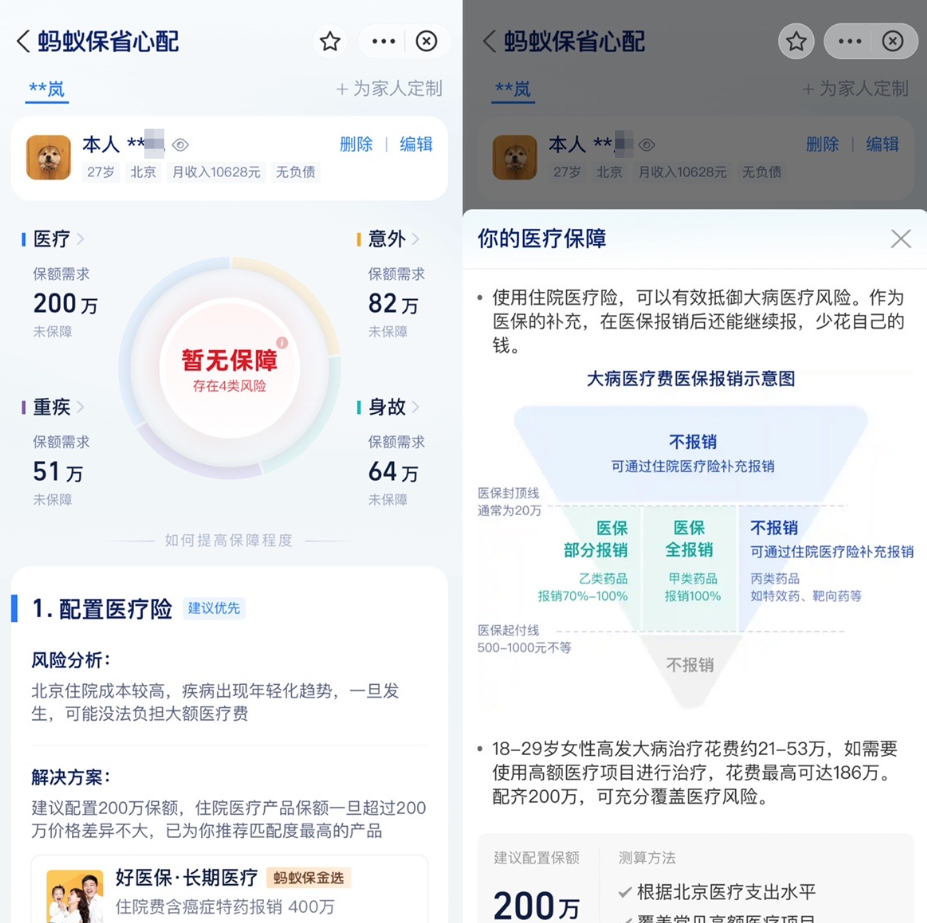
Task: Tap the info icon beside 暂无保障
Action: coord(282,343)
